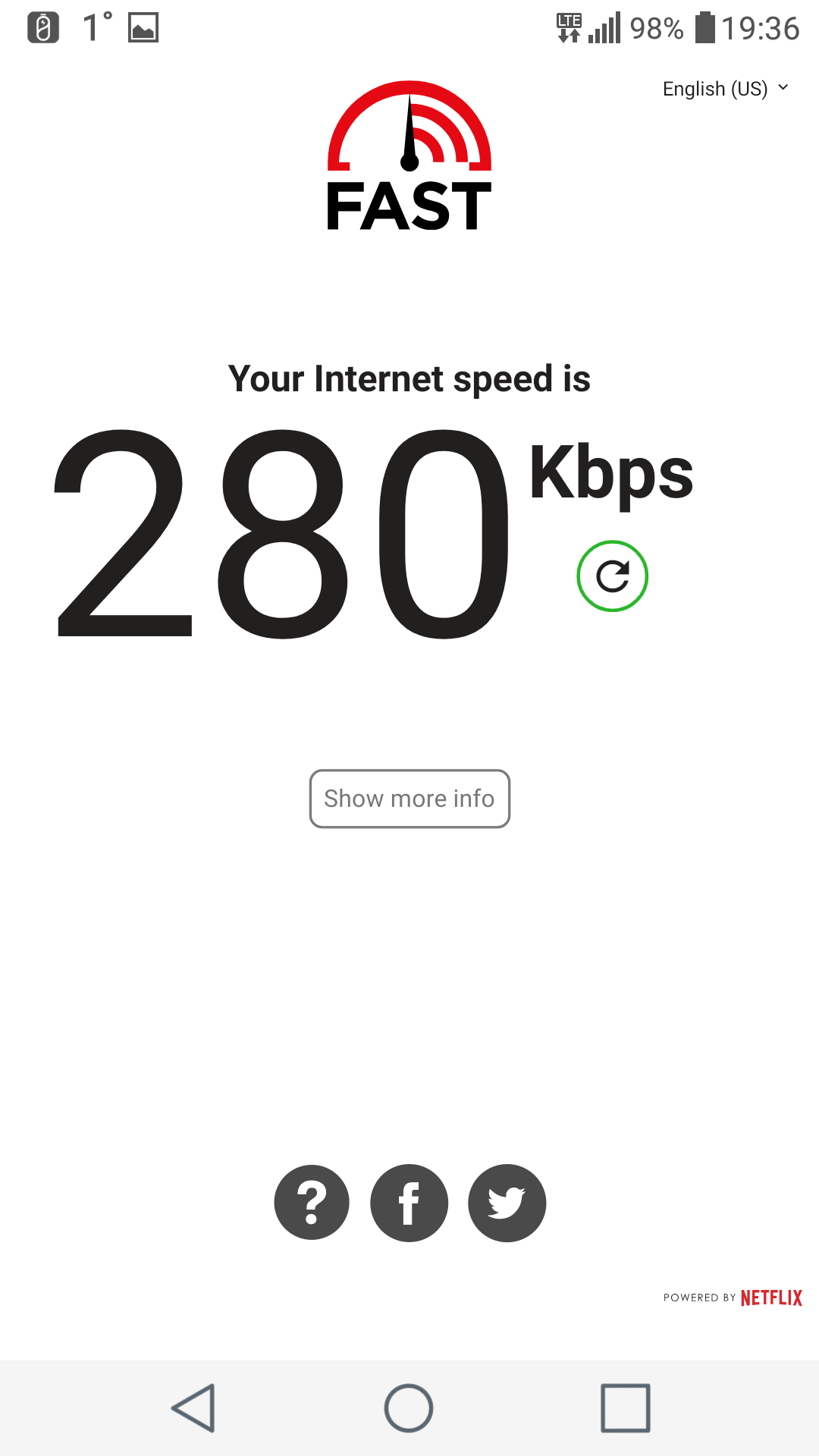
Task: Share result on Twitter
Action: (x=507, y=1203)
